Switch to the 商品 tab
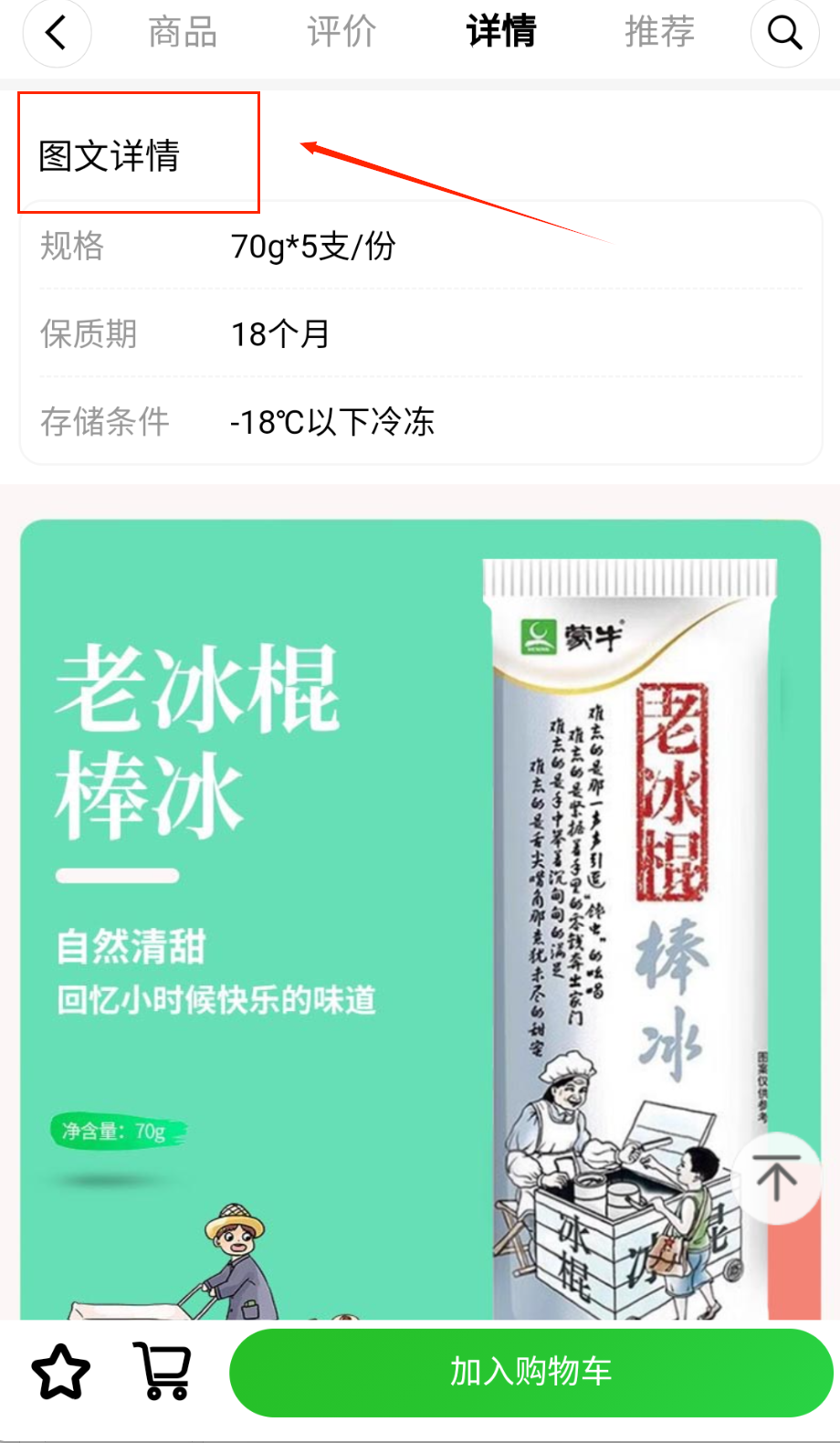Screen dimensions: 840x1443 click(183, 33)
